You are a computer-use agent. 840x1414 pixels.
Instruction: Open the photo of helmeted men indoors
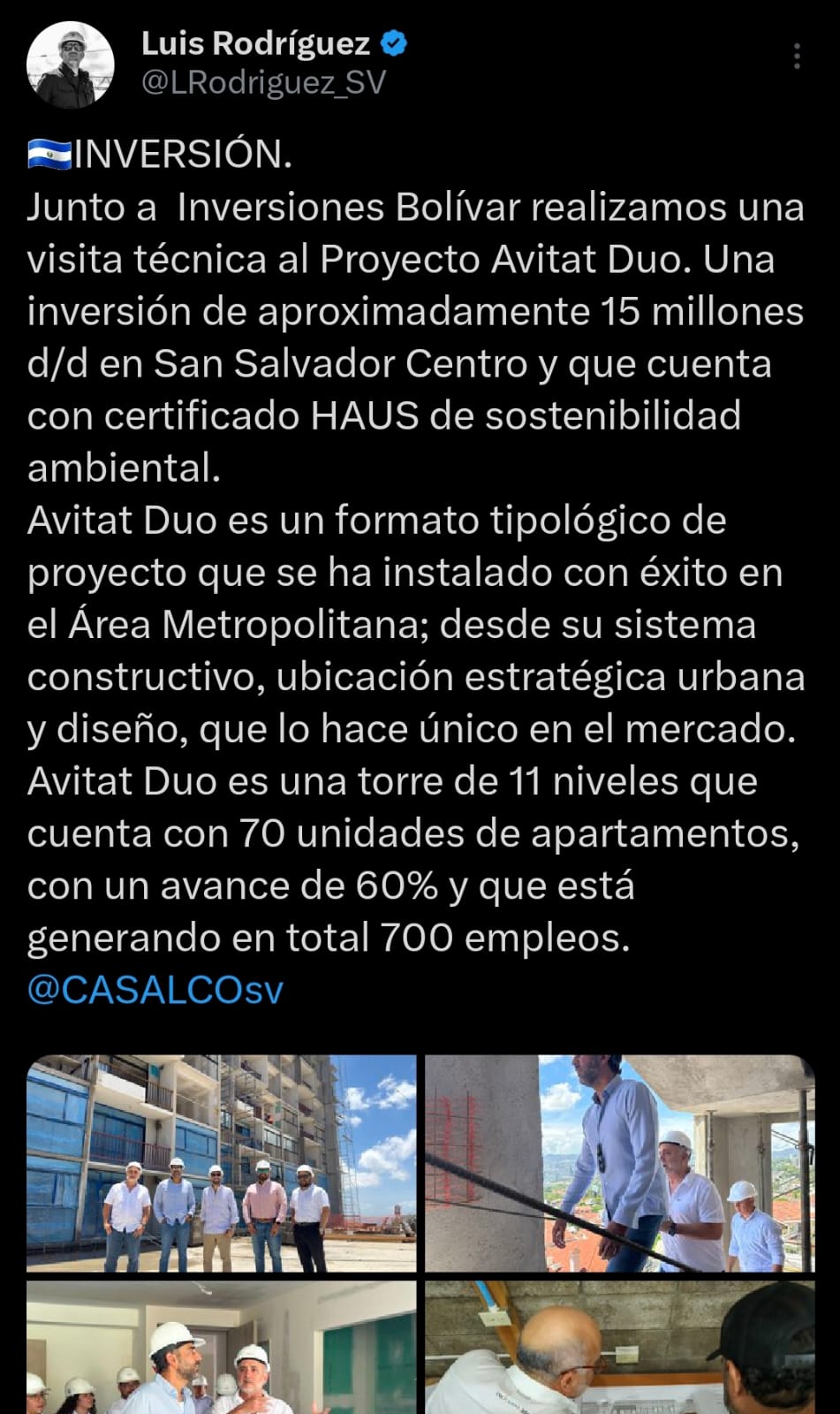coord(221,1348)
